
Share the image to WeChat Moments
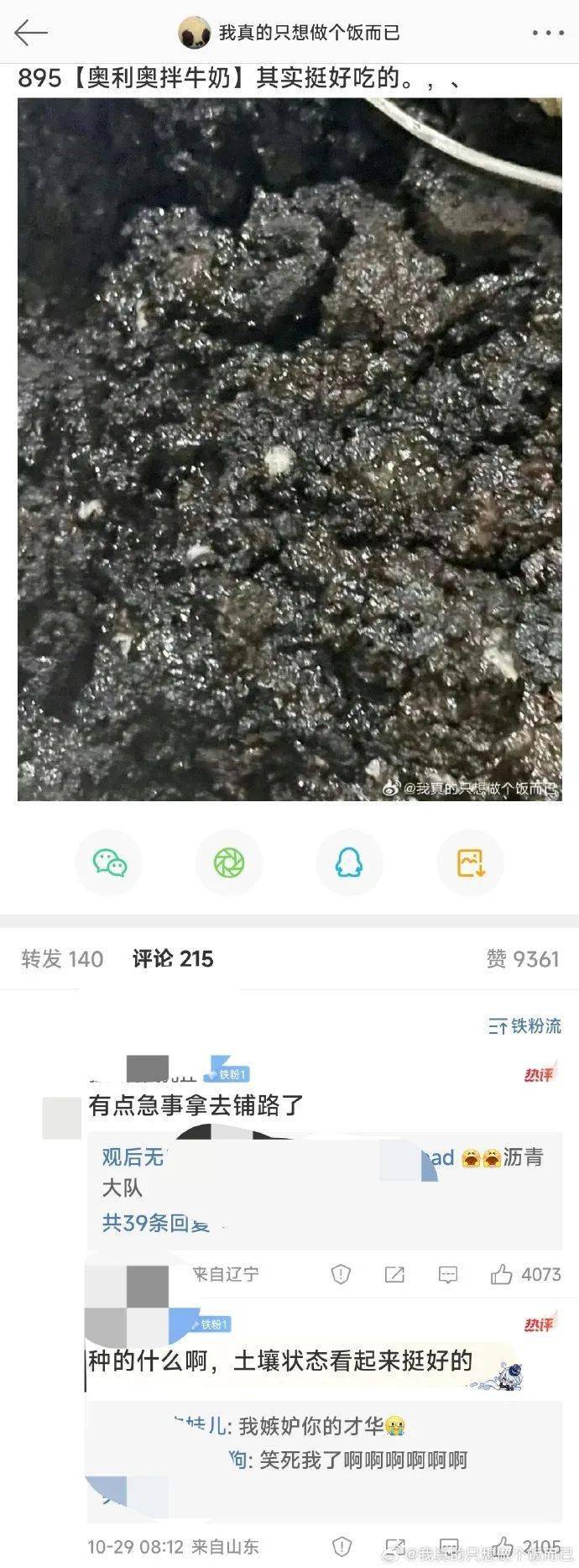pos(229,863)
